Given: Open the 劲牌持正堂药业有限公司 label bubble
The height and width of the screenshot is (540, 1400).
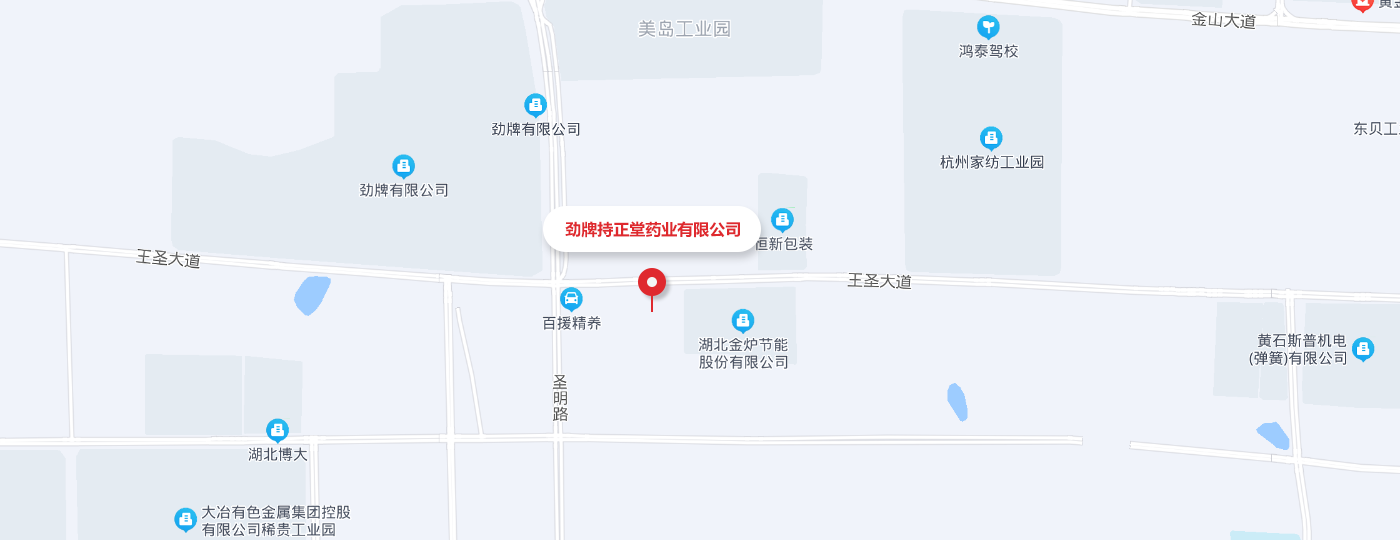Looking at the screenshot, I should click(x=652, y=229).
